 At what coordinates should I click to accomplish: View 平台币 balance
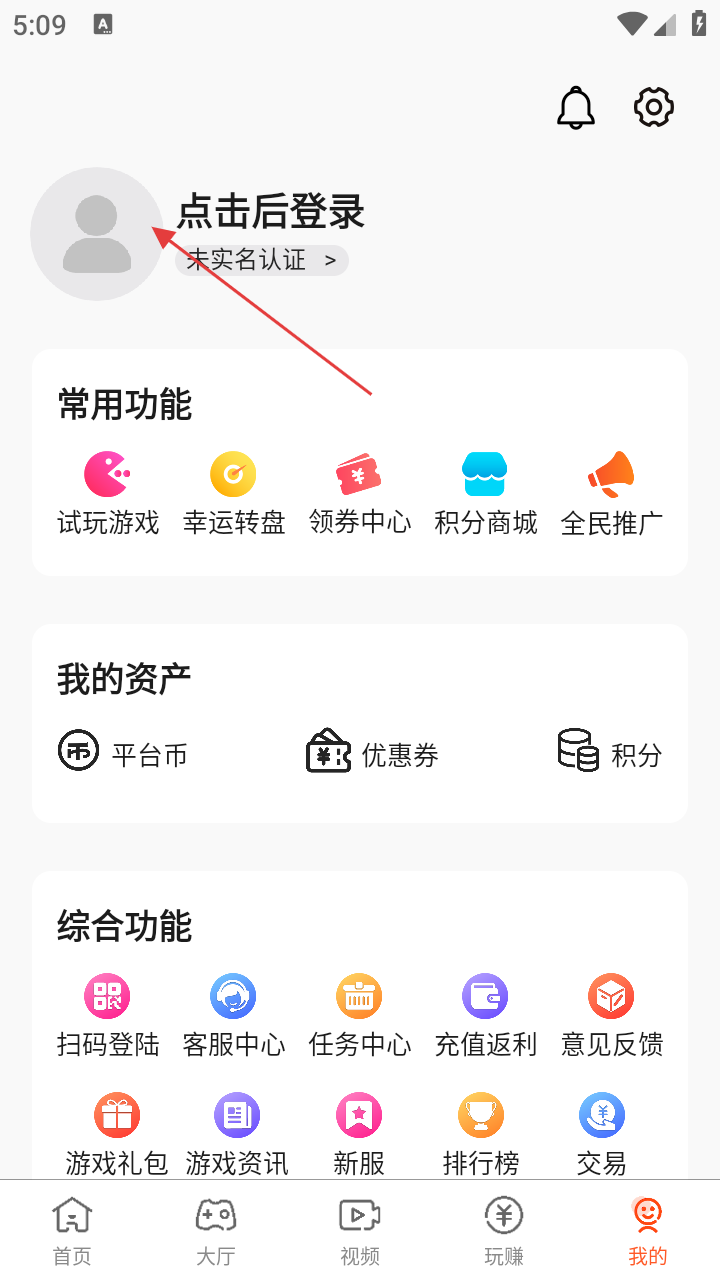point(123,752)
